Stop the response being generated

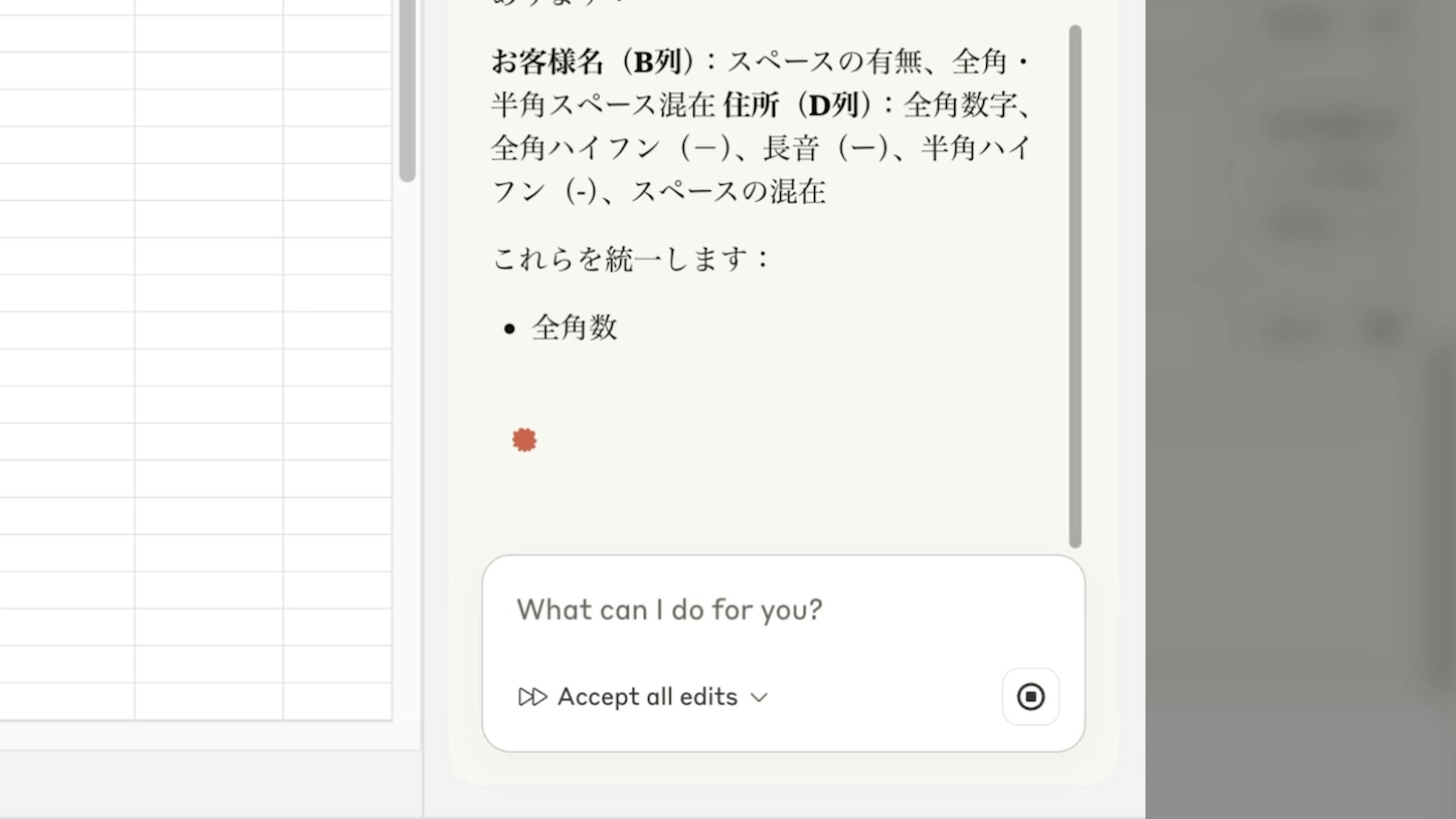click(1030, 697)
